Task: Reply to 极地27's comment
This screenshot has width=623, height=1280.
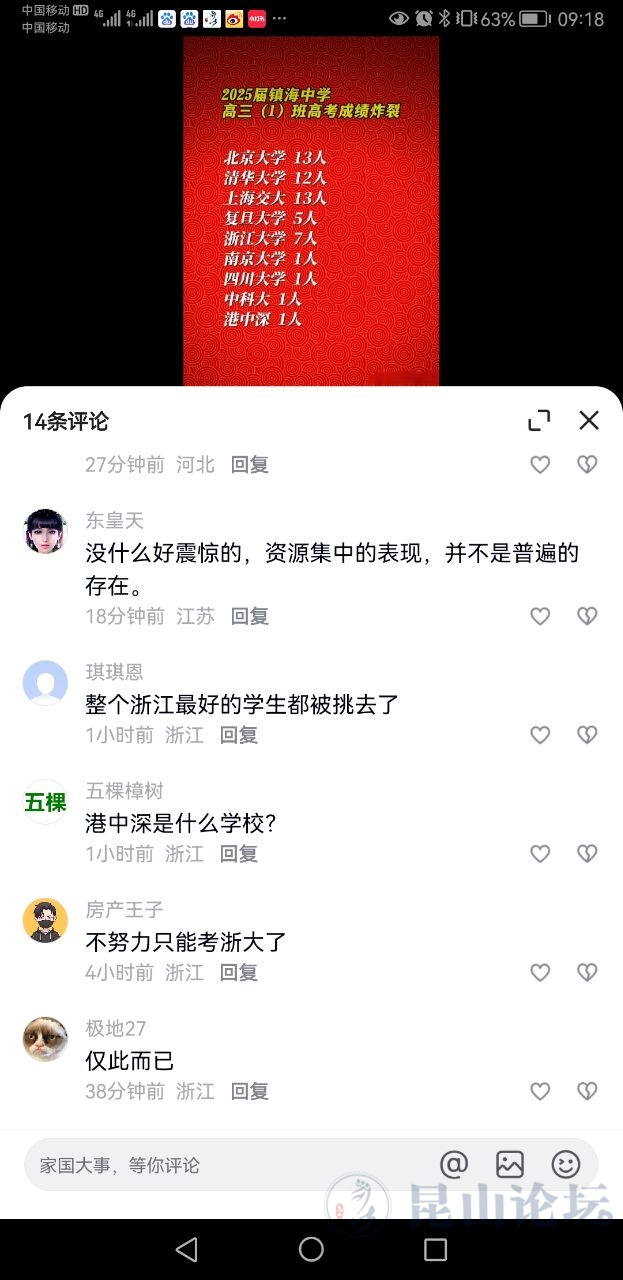Action: point(250,1091)
